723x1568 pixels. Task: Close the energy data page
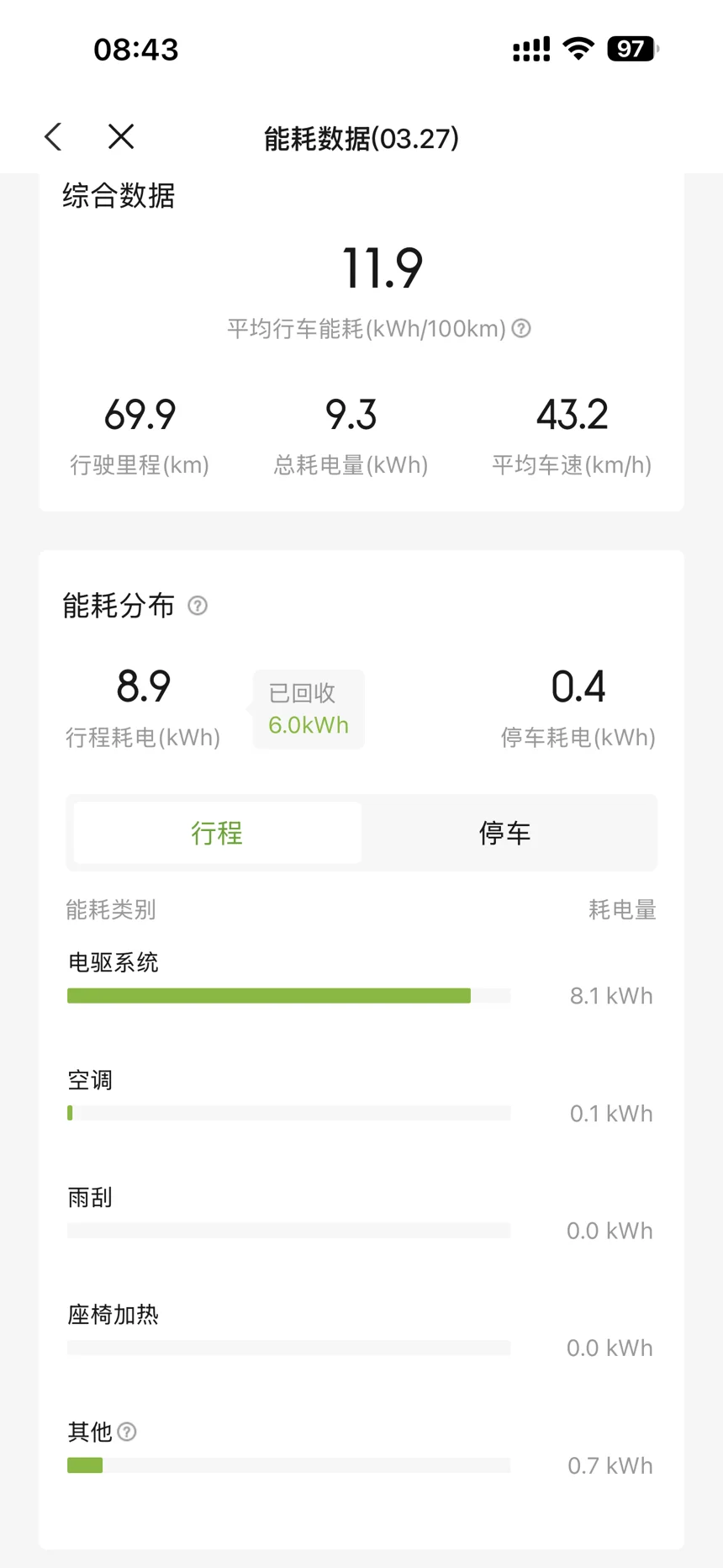tap(121, 136)
